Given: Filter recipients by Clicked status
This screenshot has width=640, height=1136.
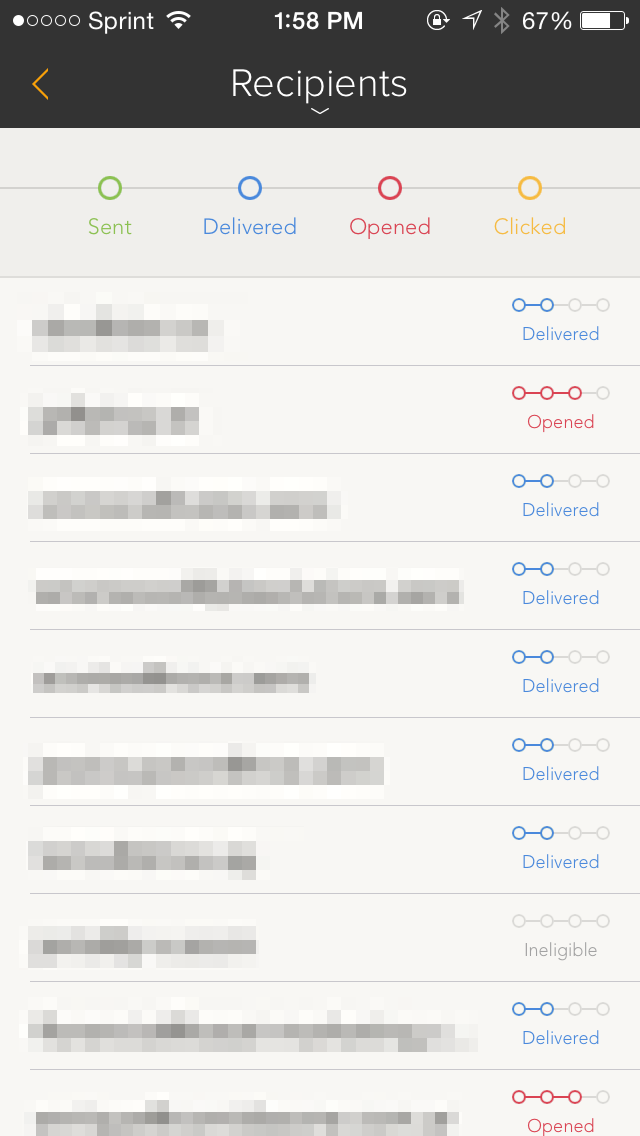Looking at the screenshot, I should 530,206.
